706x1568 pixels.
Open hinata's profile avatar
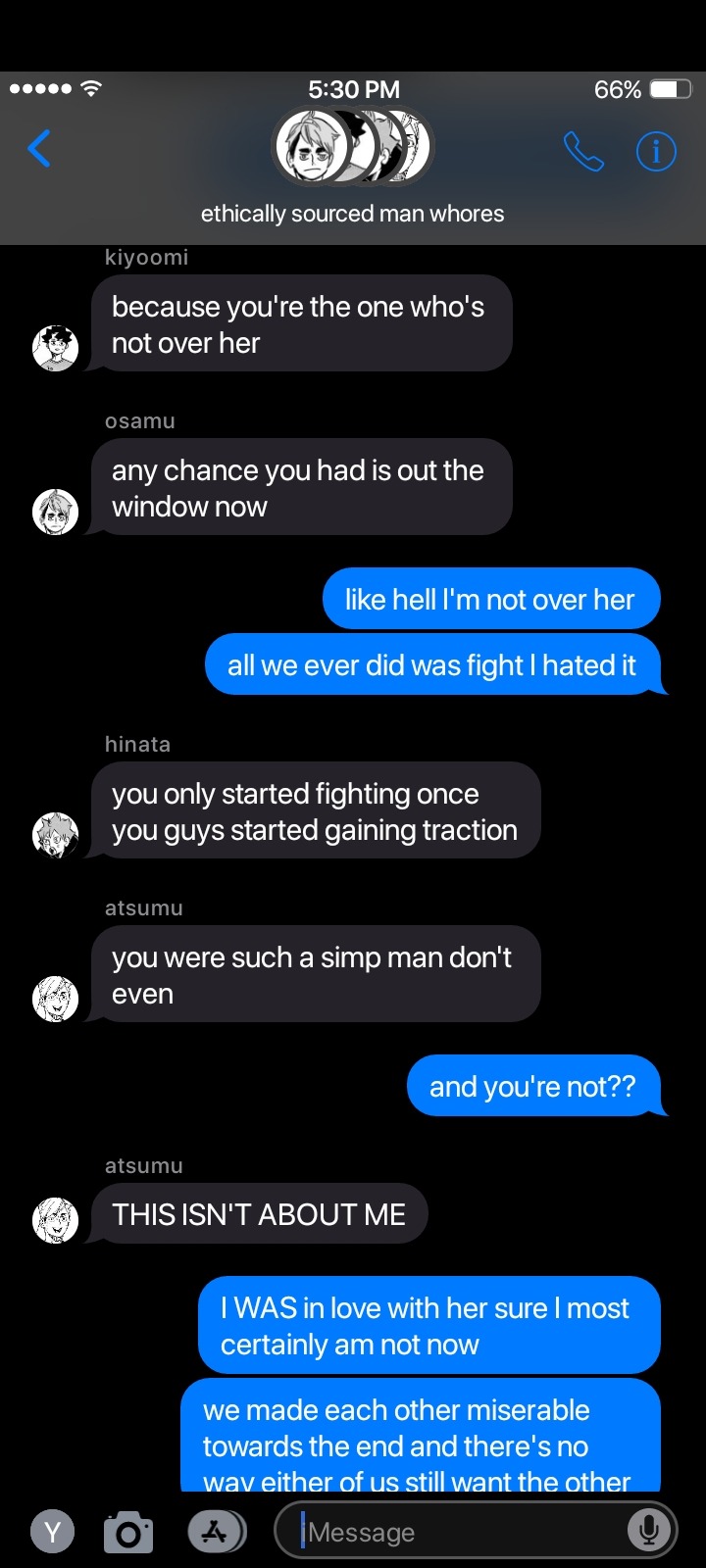pyautogui.click(x=56, y=835)
